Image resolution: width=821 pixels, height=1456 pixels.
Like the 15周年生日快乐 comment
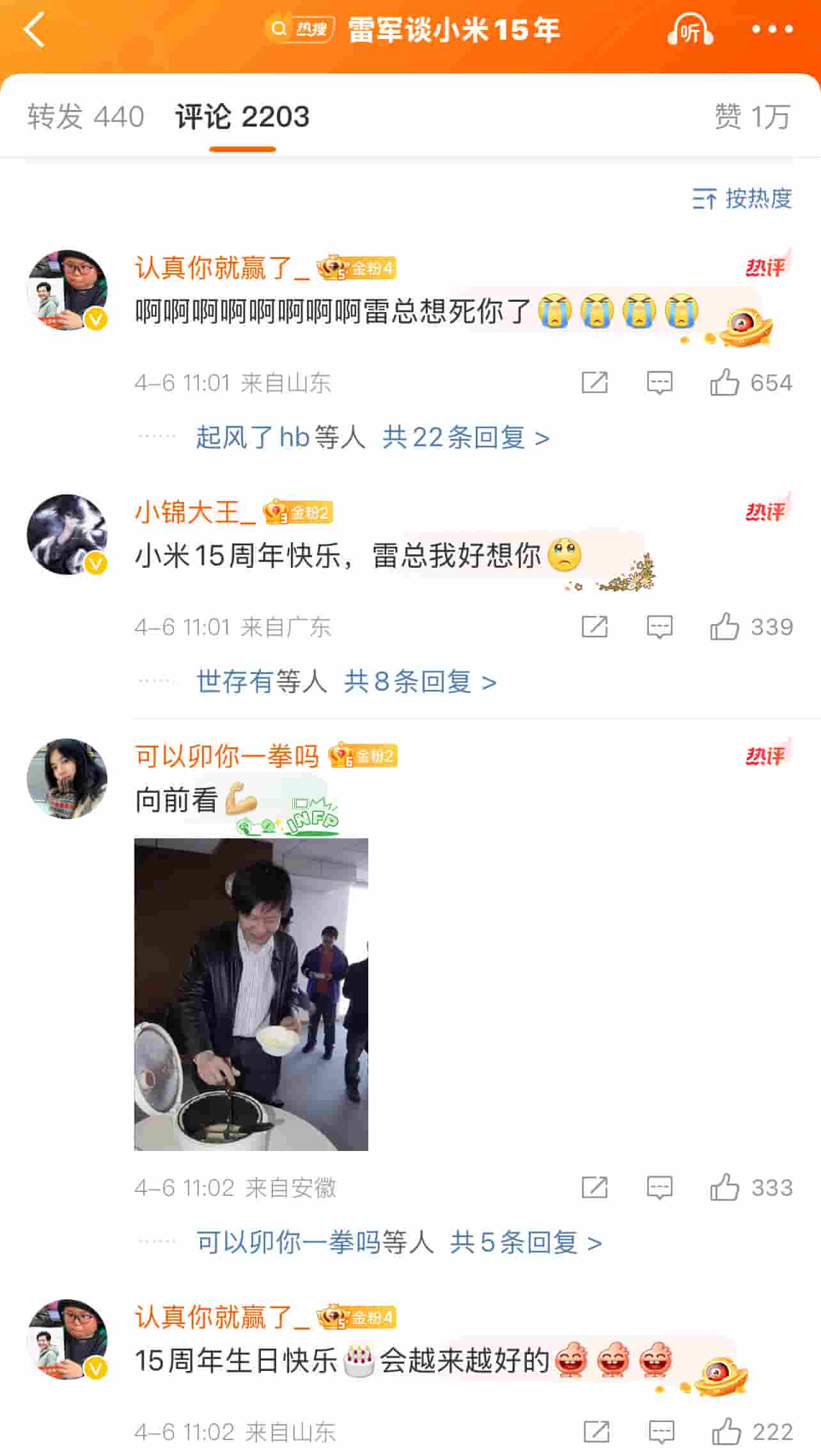point(728,1432)
